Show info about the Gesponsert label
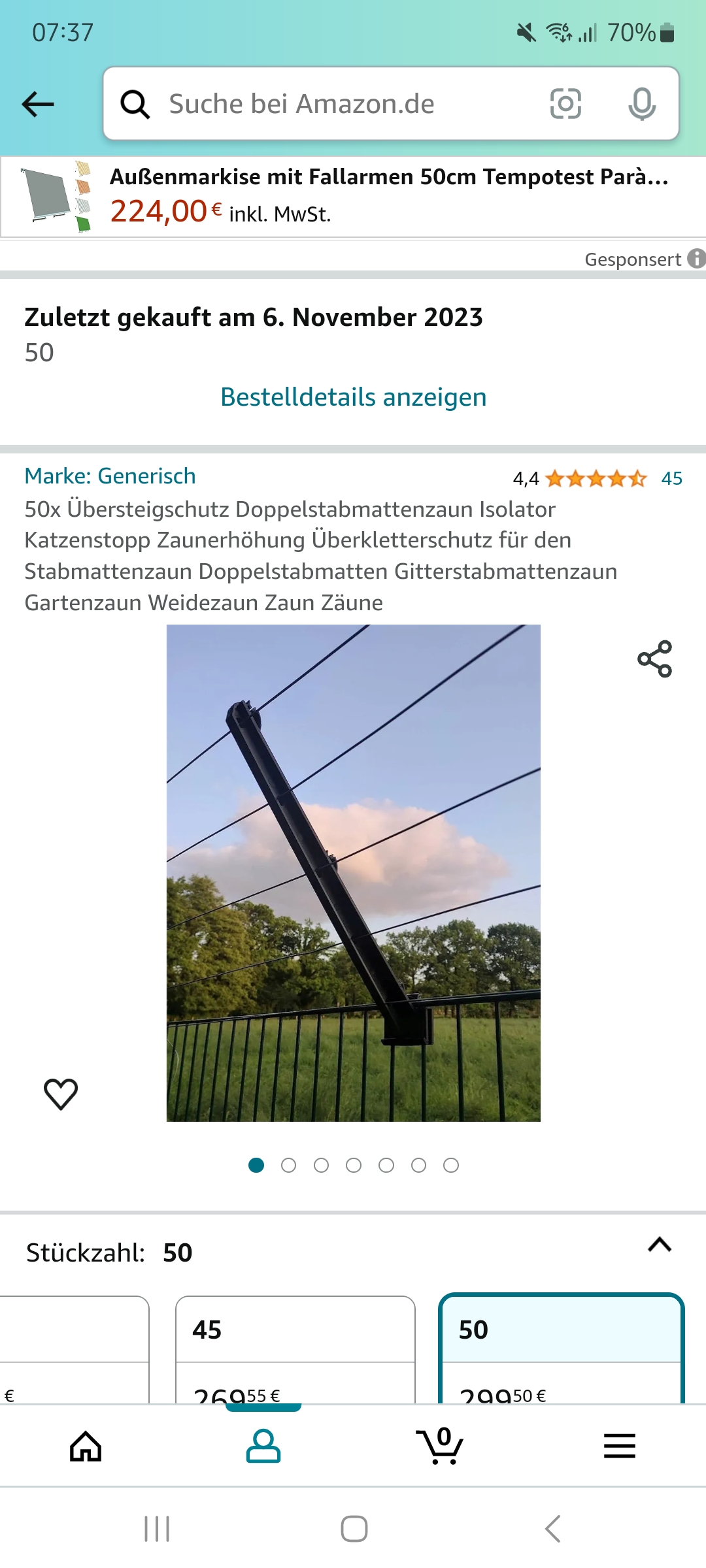Screen dimensions: 706x1568 tap(697, 259)
